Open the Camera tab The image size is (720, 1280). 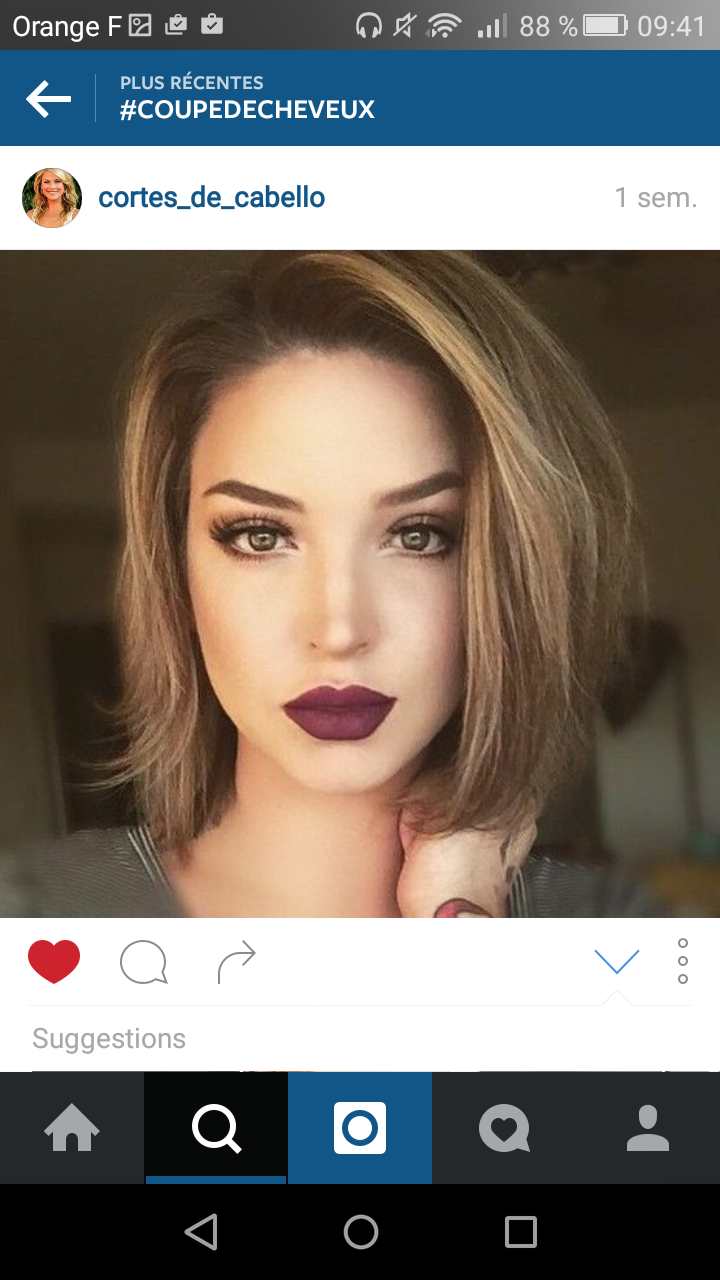(x=360, y=1128)
